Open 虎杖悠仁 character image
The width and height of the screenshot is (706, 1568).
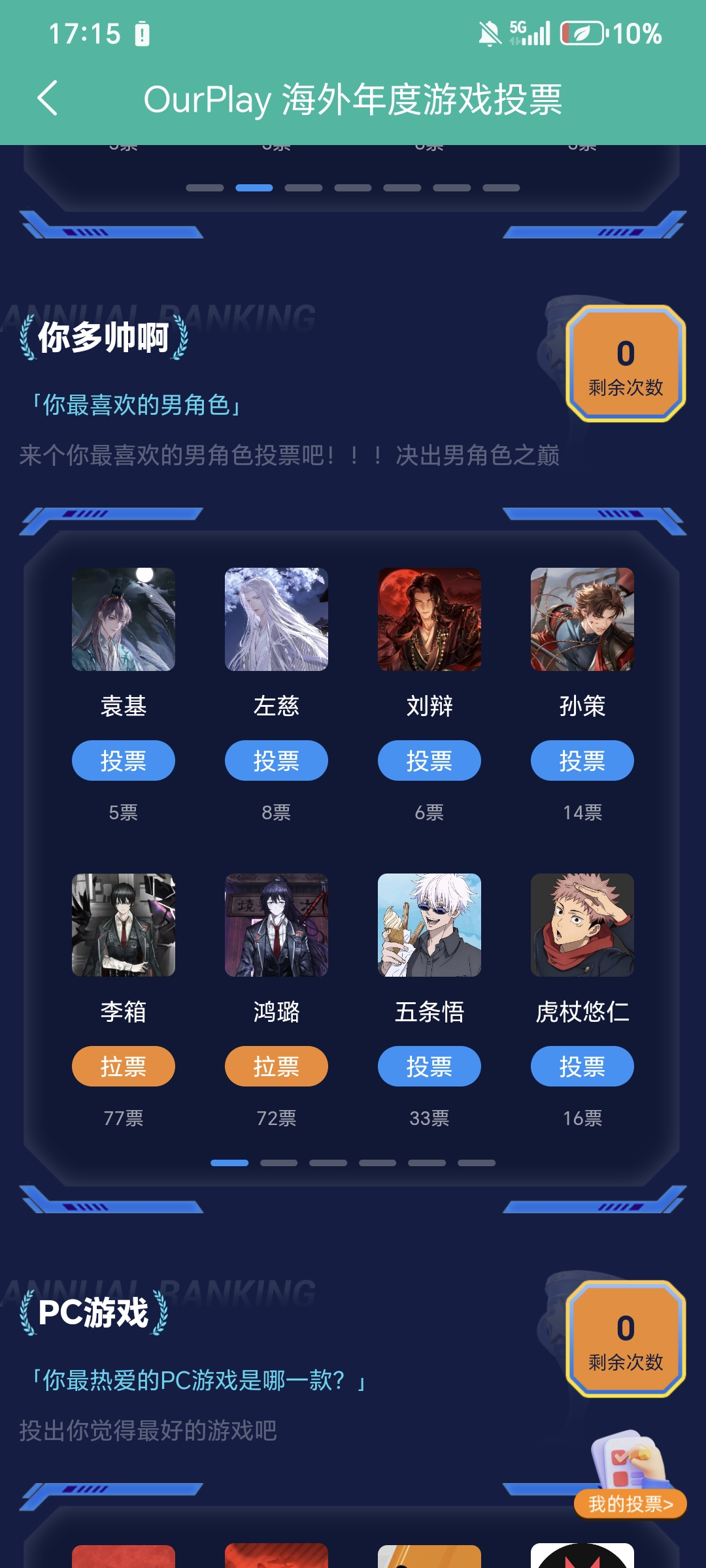[582, 925]
